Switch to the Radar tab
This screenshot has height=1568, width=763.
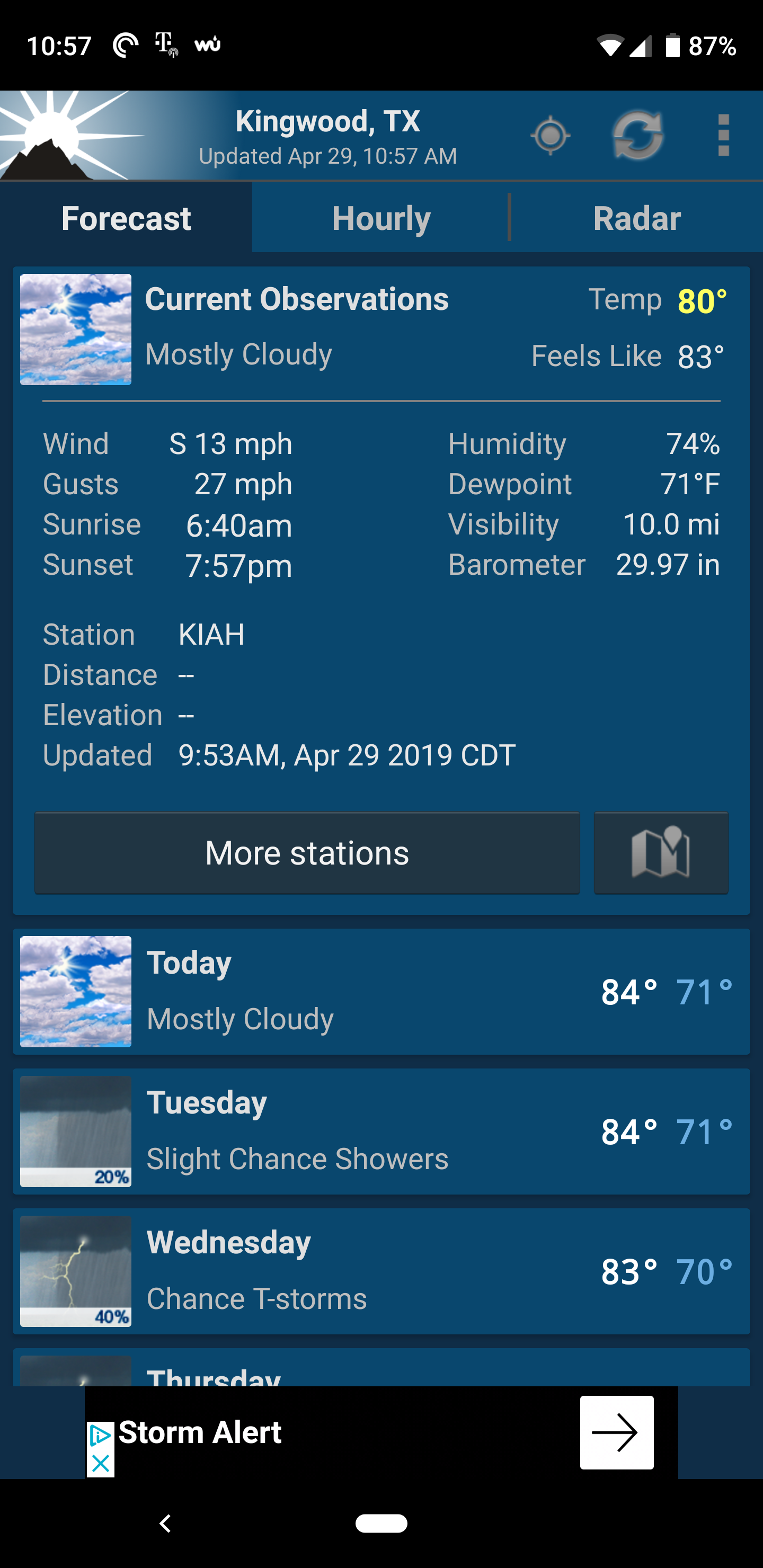coord(636,218)
